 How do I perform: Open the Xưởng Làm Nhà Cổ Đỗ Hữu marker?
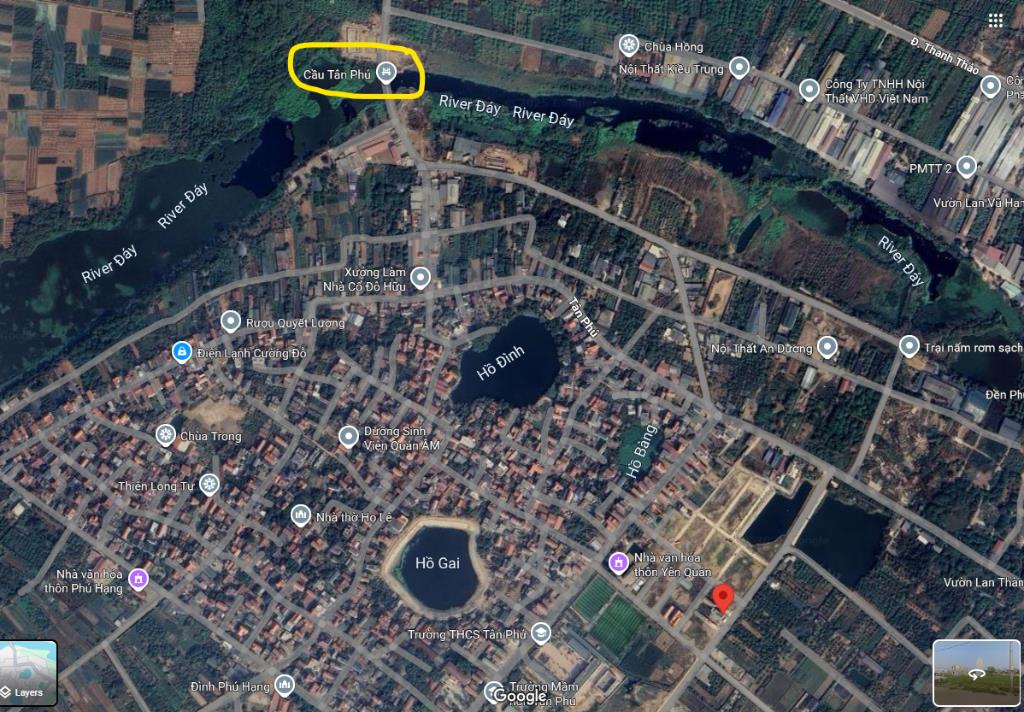pyautogui.click(x=421, y=278)
